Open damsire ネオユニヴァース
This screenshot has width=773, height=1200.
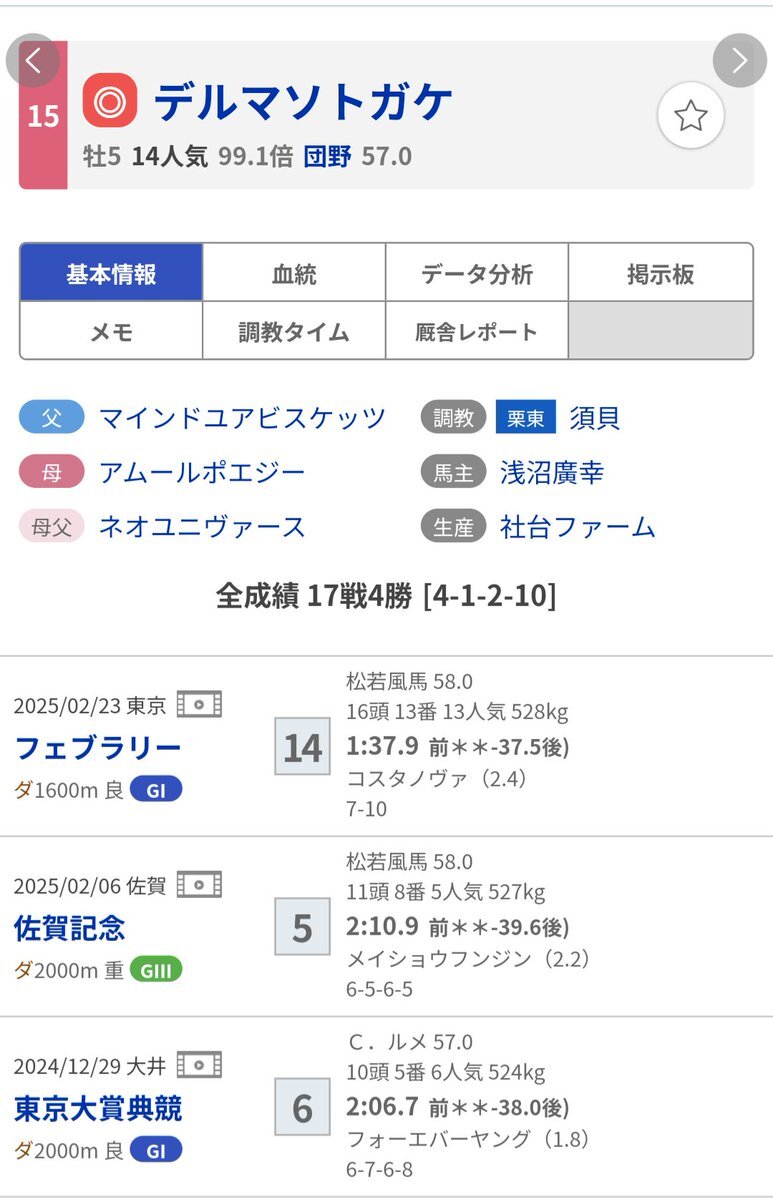pyautogui.click(x=202, y=527)
